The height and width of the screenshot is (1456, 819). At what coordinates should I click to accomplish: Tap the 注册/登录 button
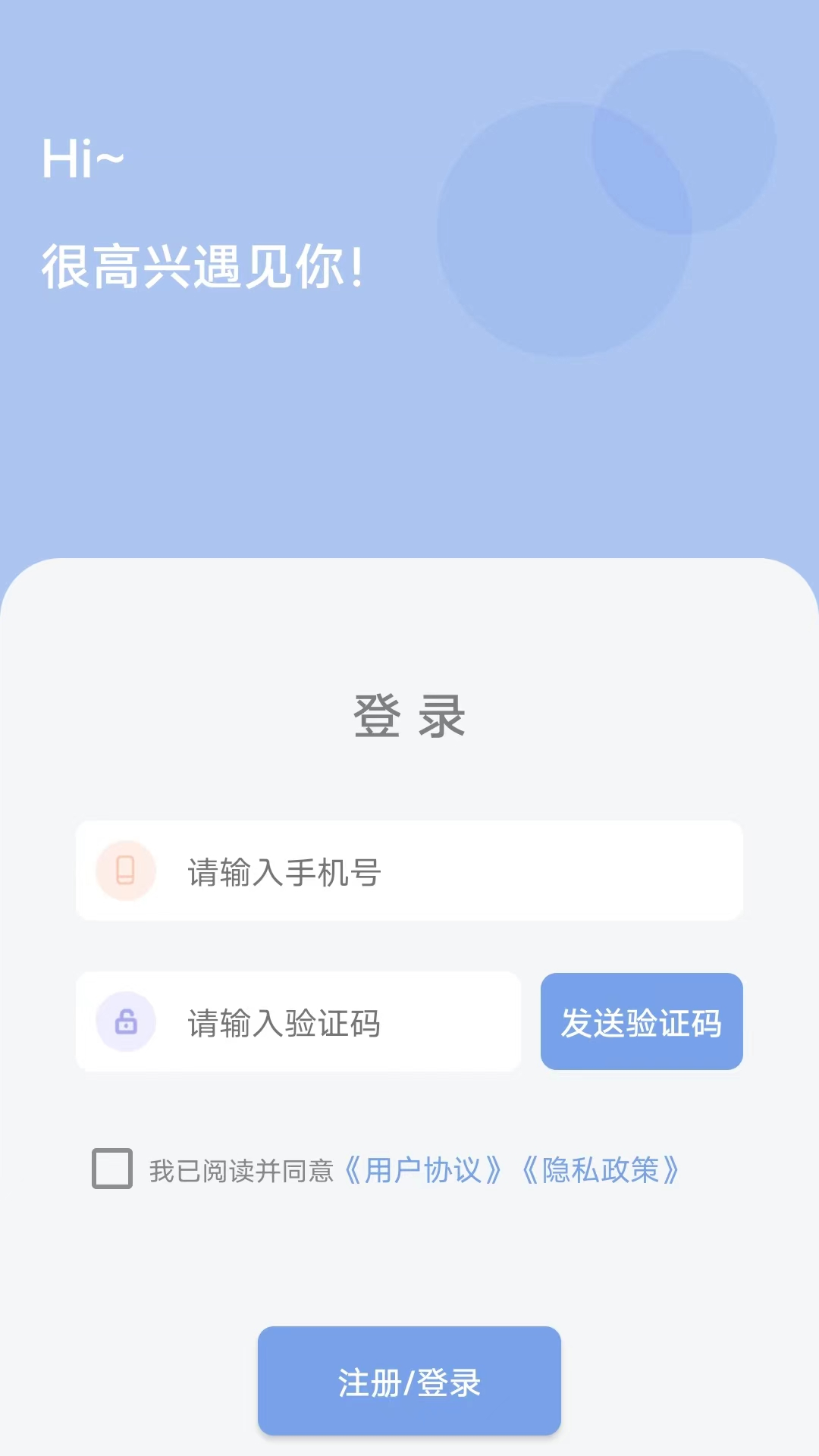tap(409, 1381)
